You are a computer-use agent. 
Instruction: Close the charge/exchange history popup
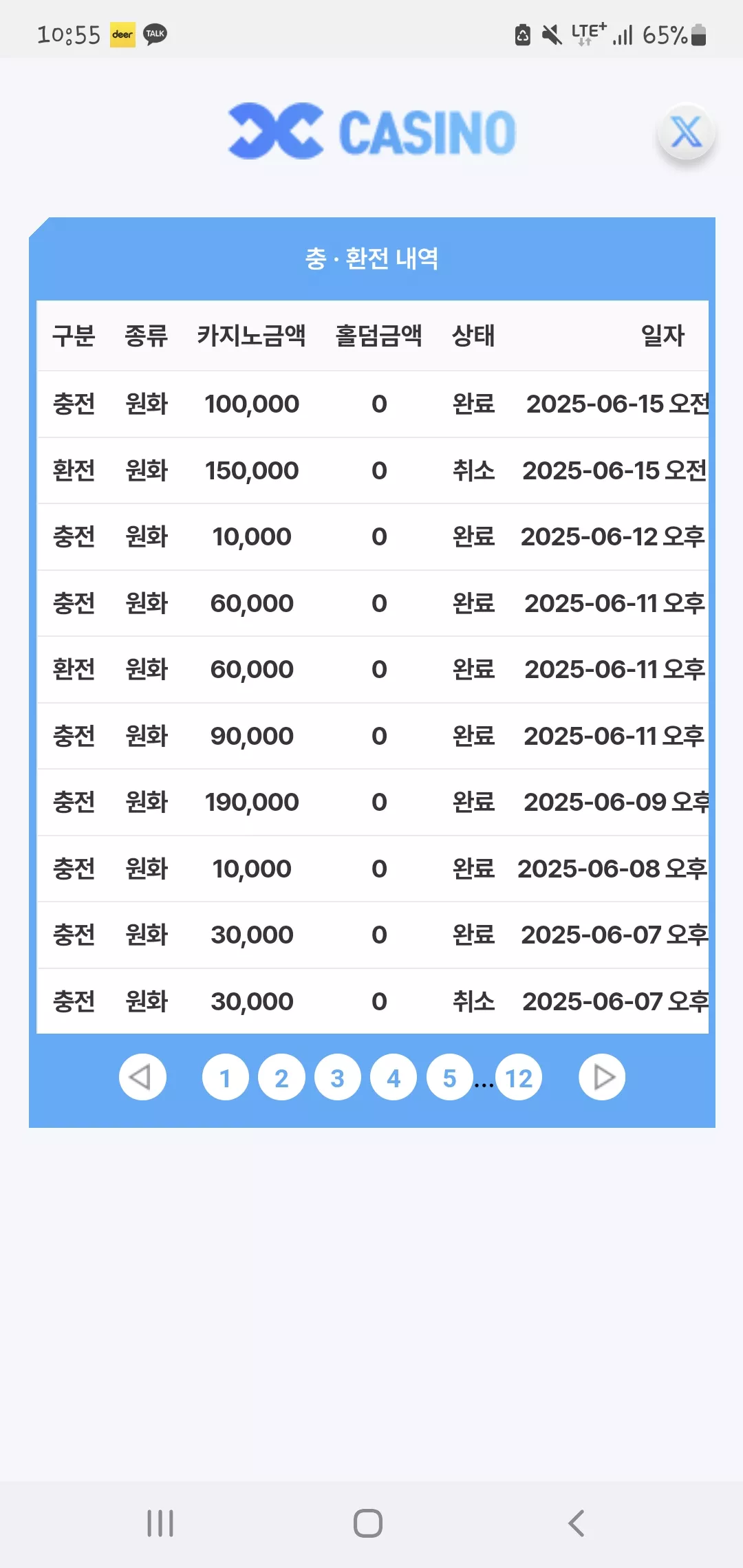[686, 131]
